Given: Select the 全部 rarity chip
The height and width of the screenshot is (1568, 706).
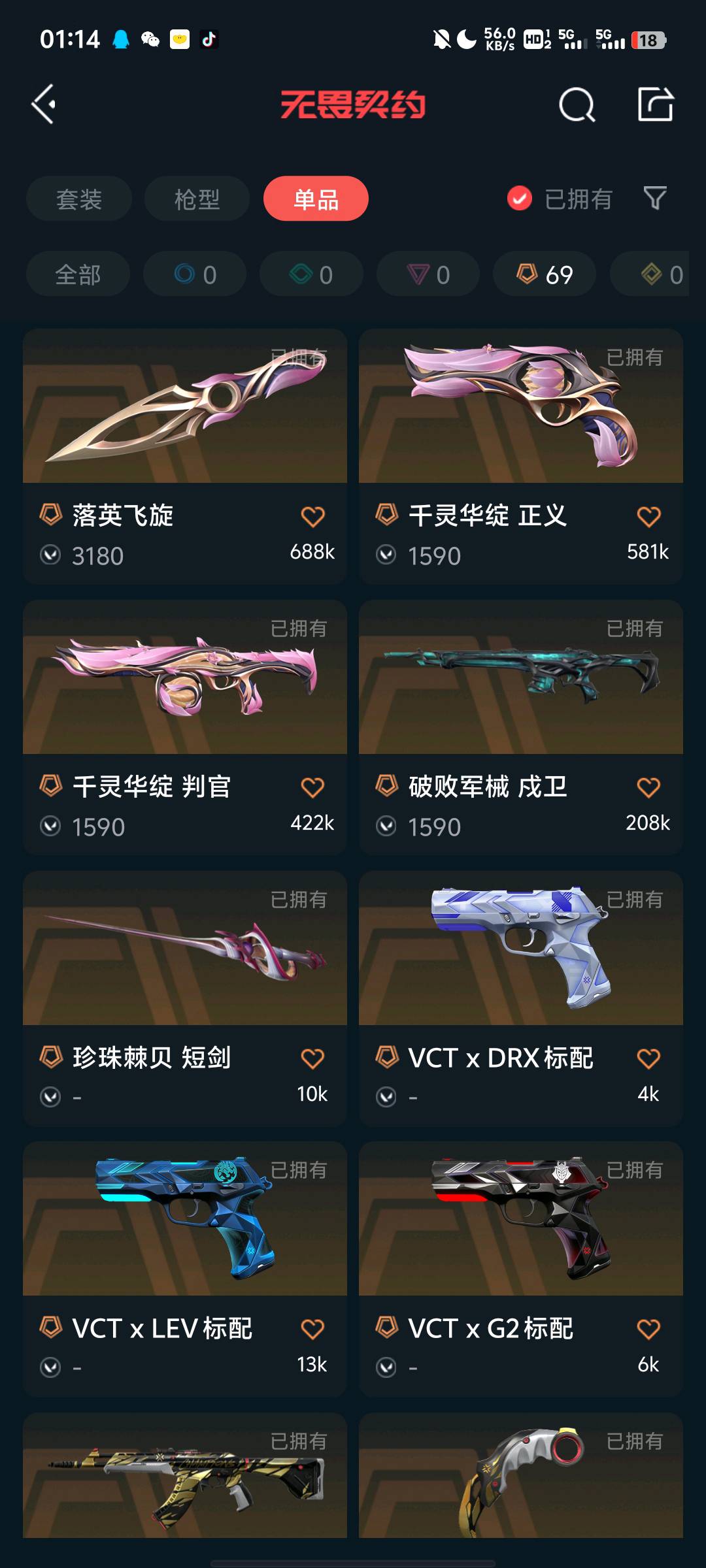Looking at the screenshot, I should coord(78,274).
